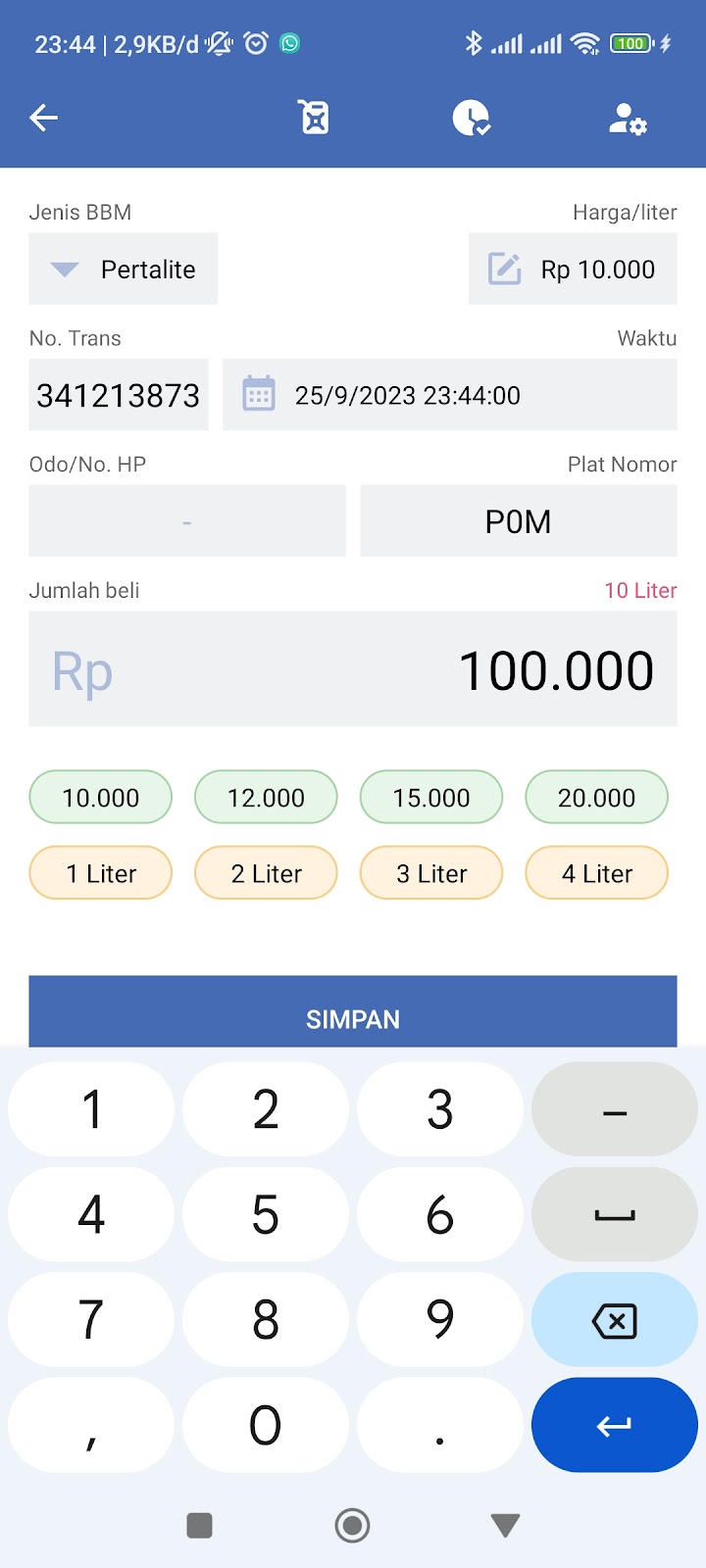Hit the backspace key on keypad

coord(615,1320)
